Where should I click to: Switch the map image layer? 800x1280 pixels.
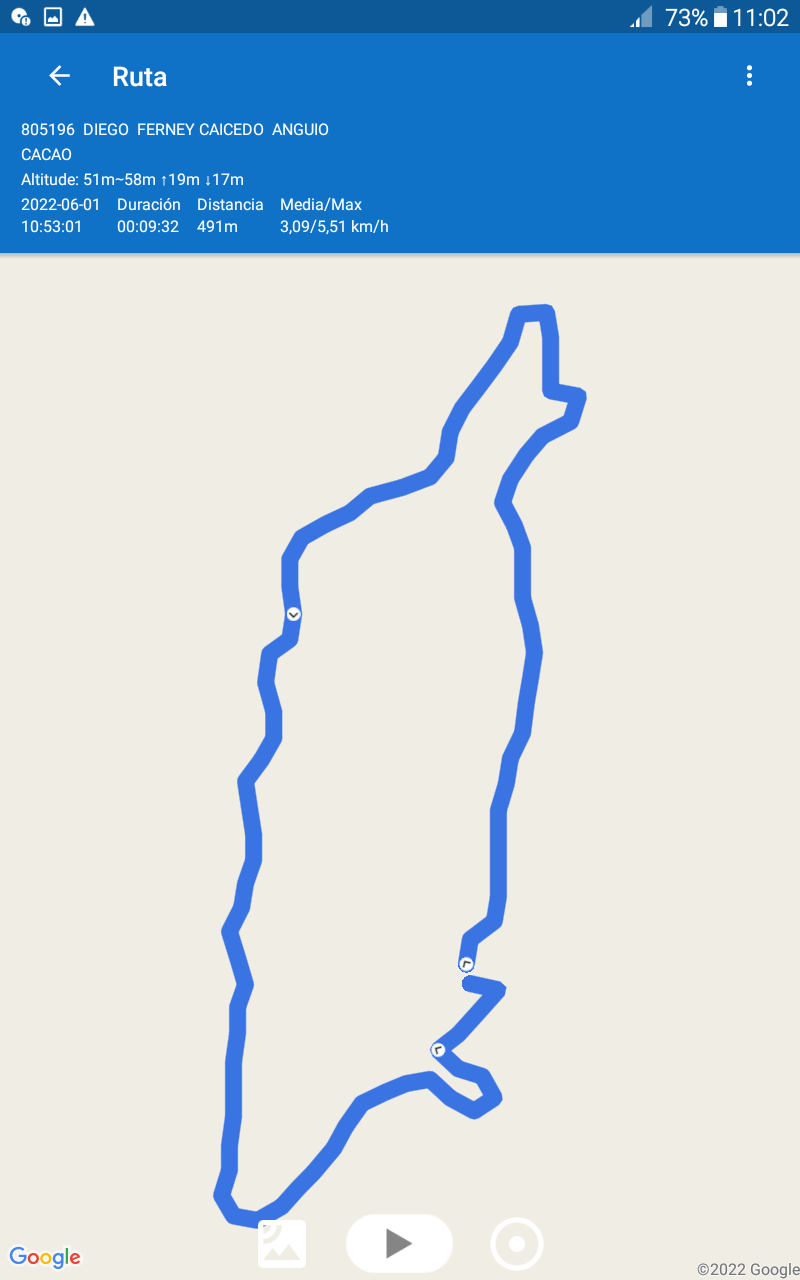coord(282,1244)
